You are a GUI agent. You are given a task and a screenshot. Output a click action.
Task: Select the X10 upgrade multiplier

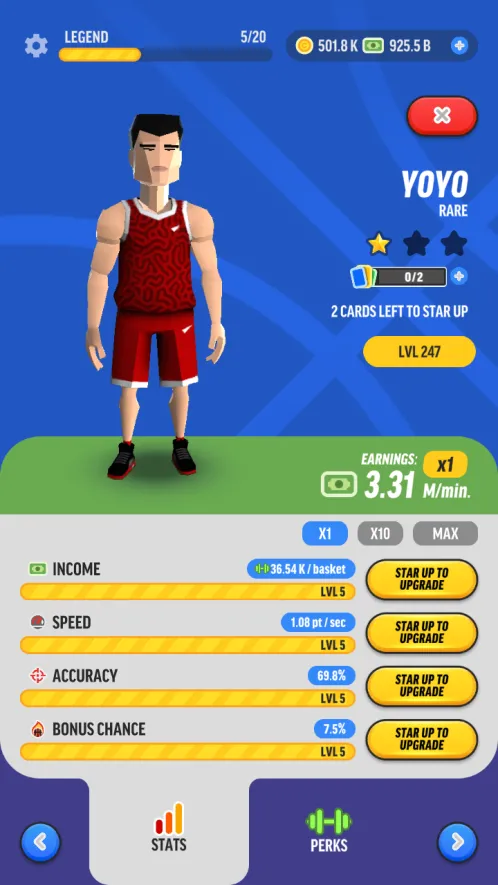click(380, 533)
